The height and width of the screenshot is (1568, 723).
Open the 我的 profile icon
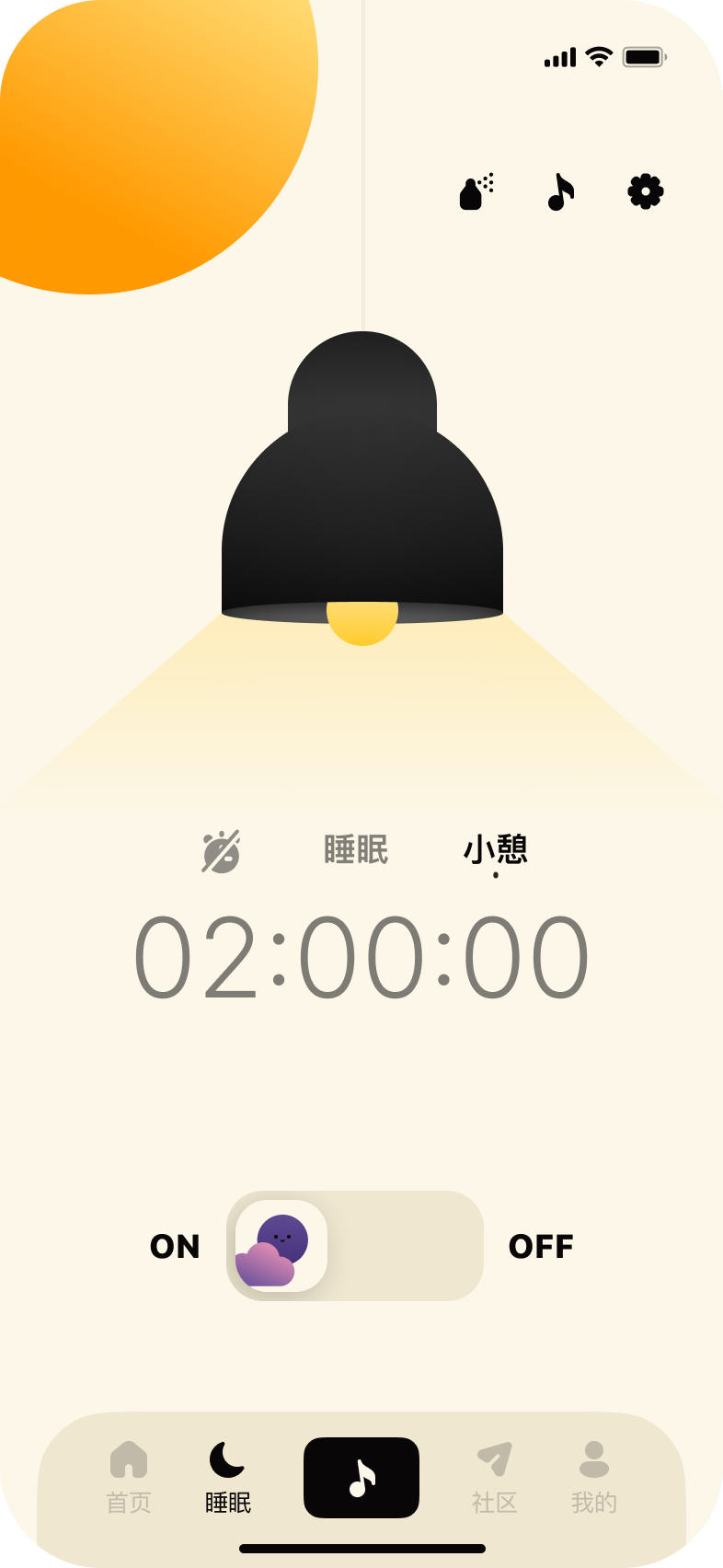[x=593, y=1479]
